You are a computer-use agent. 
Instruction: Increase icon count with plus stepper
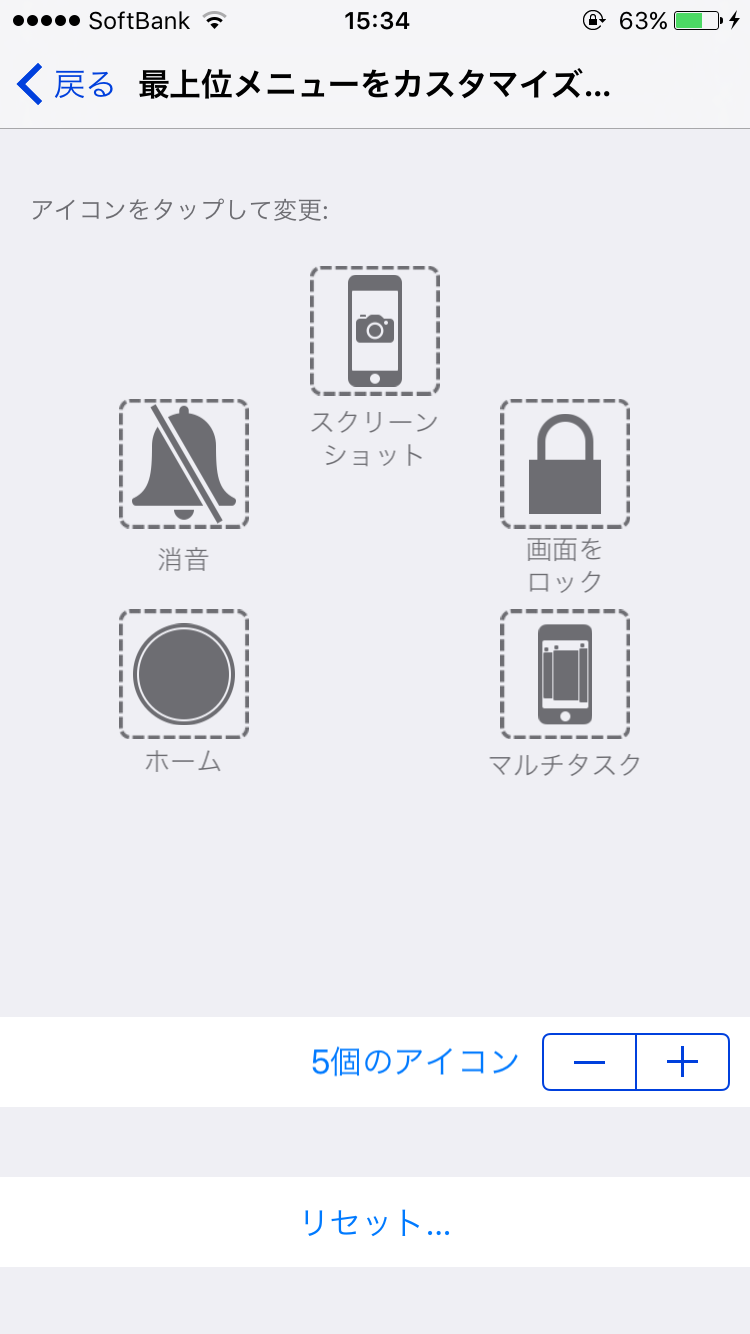point(683,1062)
